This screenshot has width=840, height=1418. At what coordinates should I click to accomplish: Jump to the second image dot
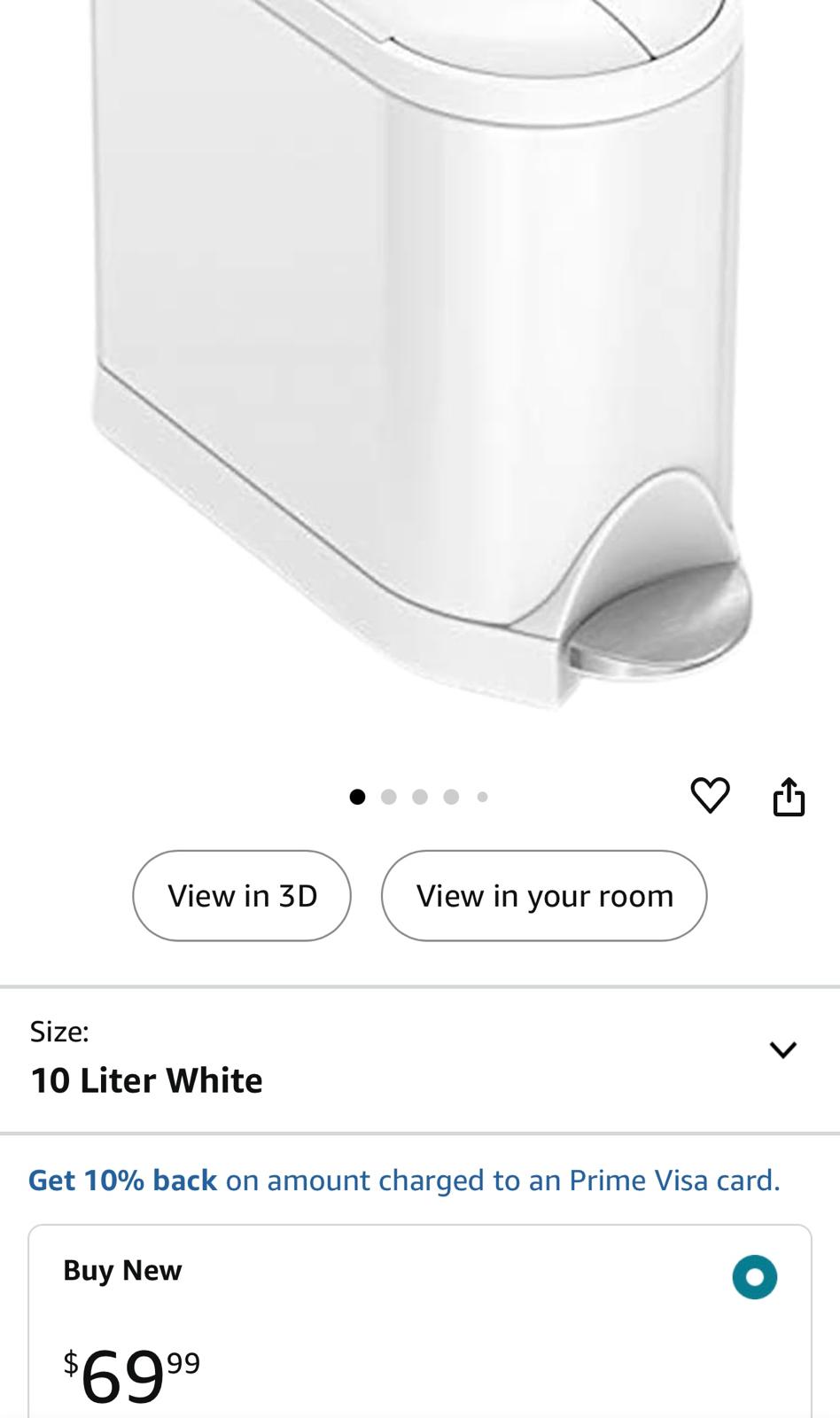click(389, 796)
